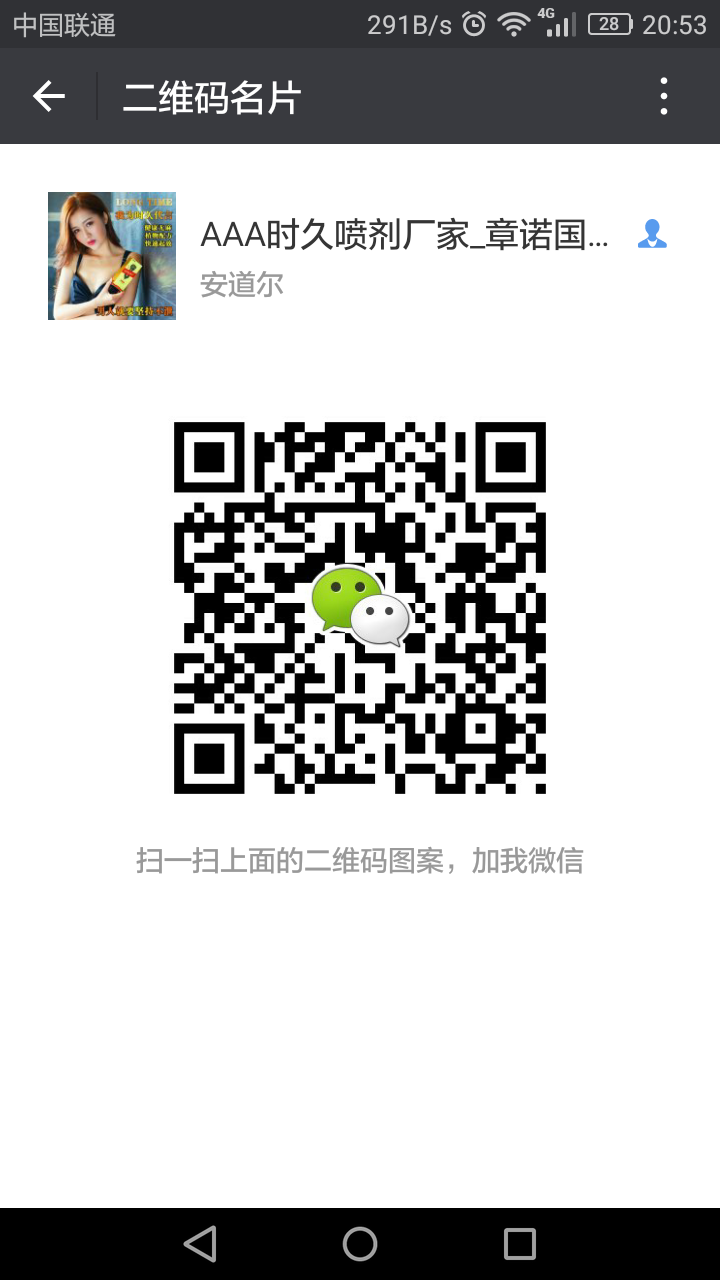Tap the system back triangle
Screen dimensions: 720x1280
tap(200, 1243)
